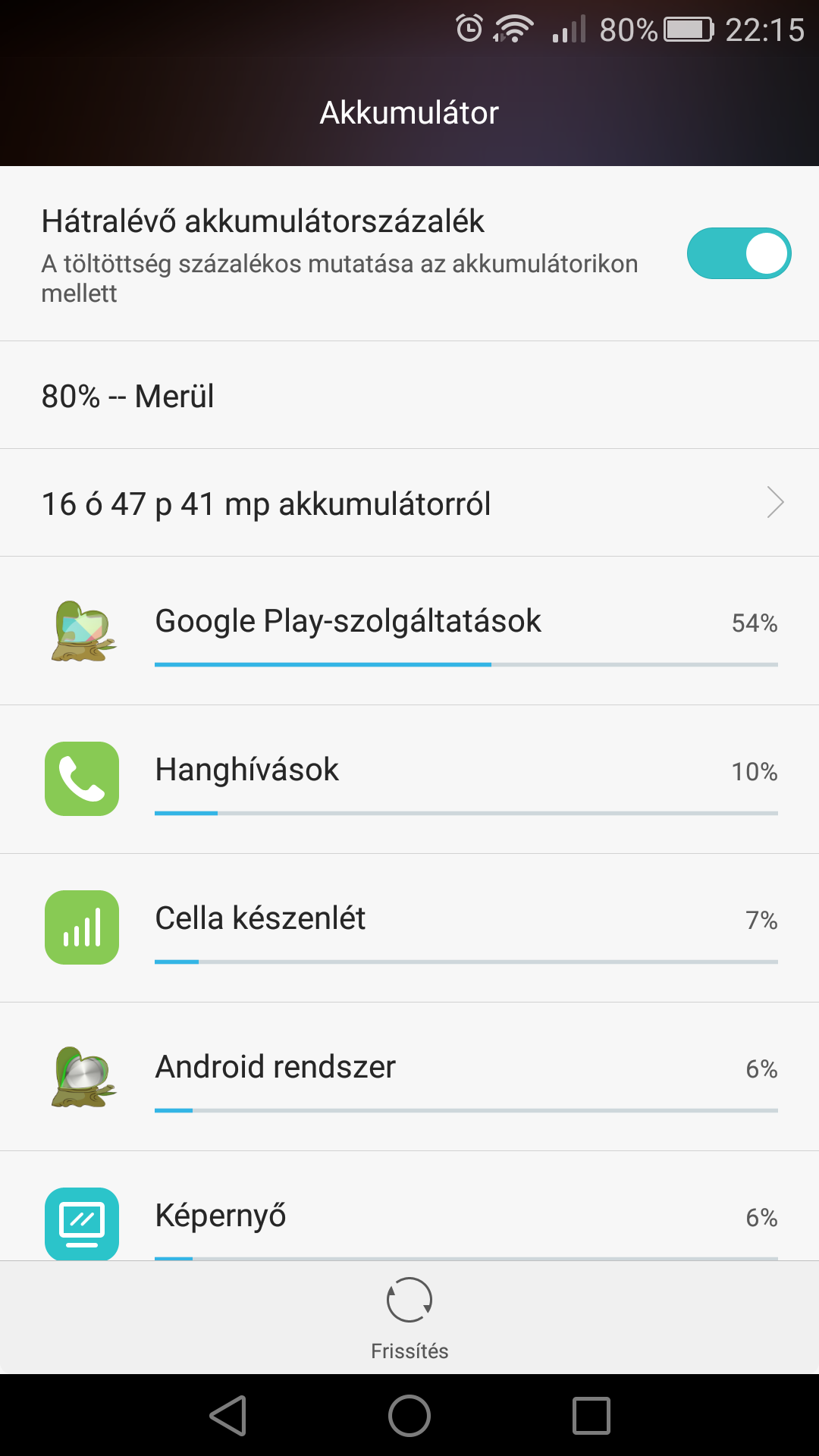Tap the Frissítés refresh button

point(409,1318)
